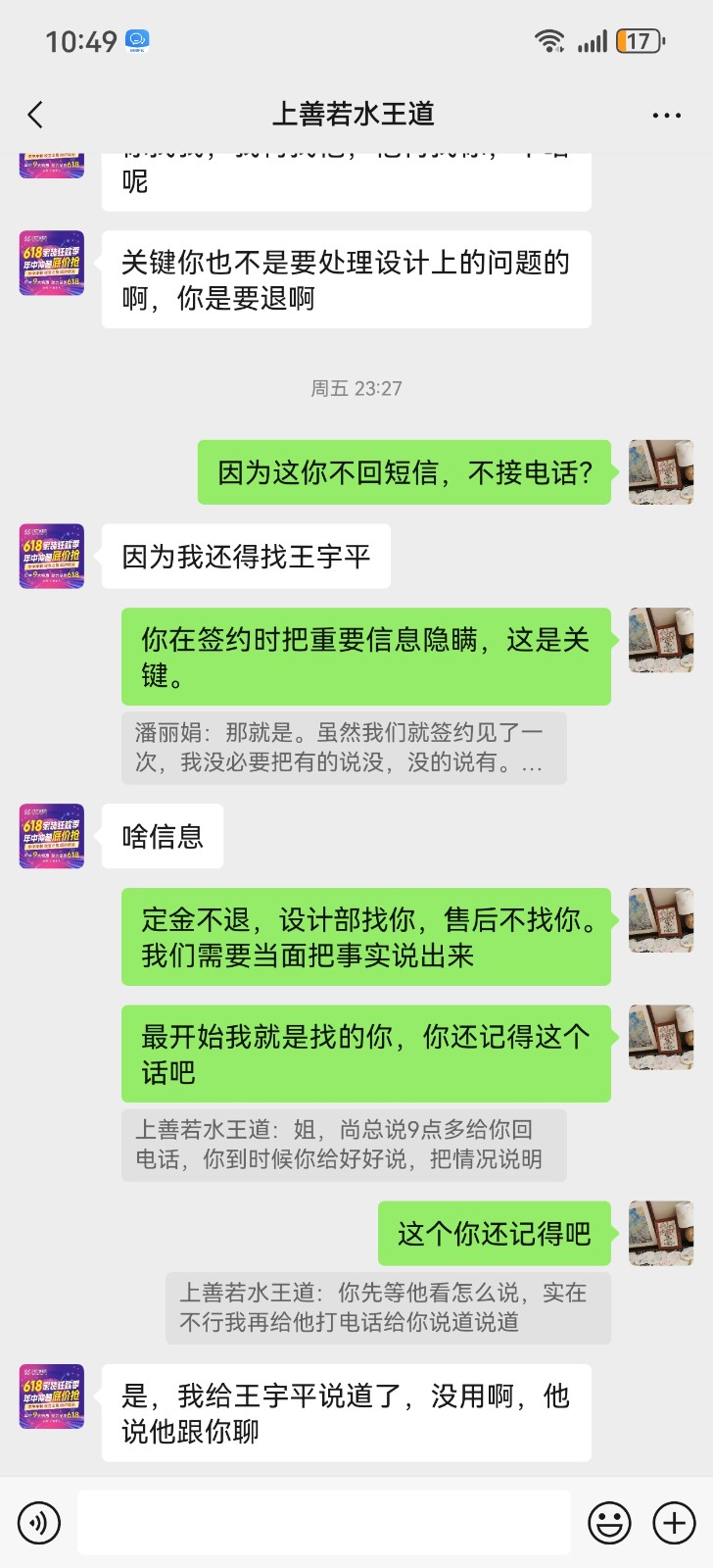Tap contact avatar beside 啥信息
713x1568 pixels.
pos(52,836)
